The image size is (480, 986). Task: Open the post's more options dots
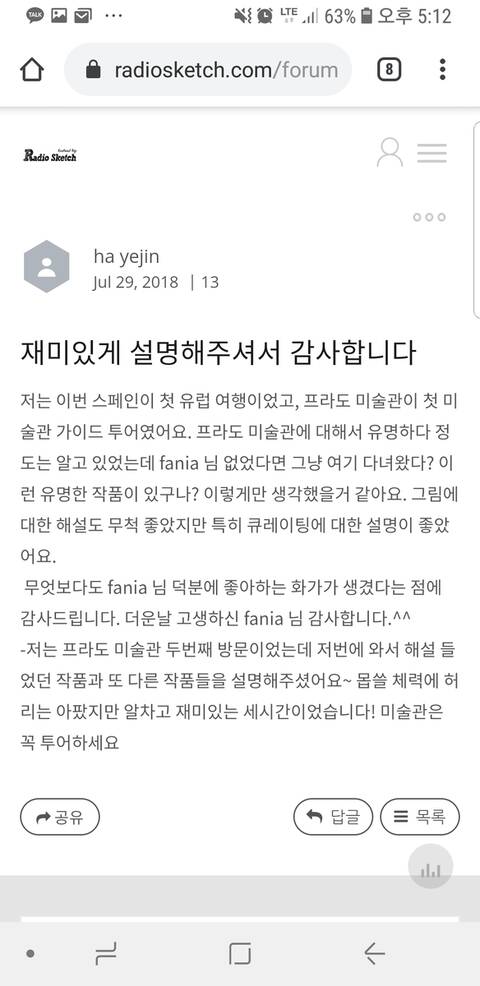coord(430,217)
